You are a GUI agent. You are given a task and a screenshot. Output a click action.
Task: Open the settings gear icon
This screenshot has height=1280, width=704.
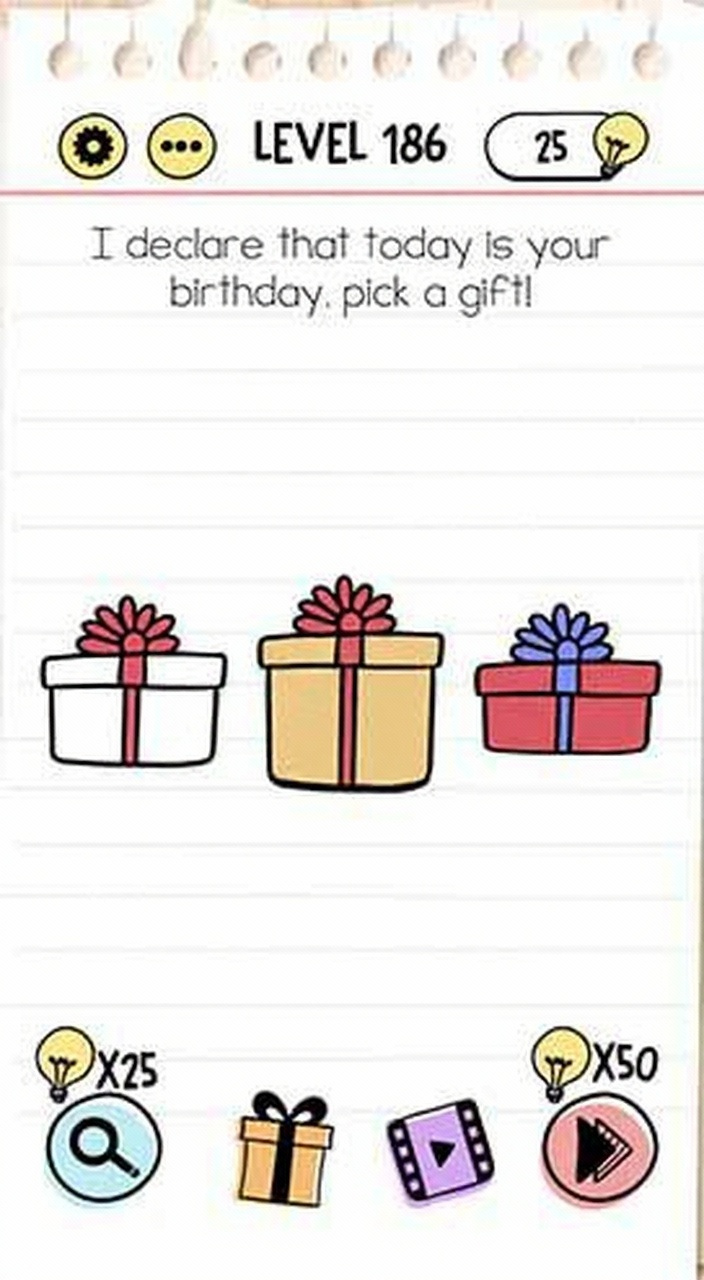point(93,147)
